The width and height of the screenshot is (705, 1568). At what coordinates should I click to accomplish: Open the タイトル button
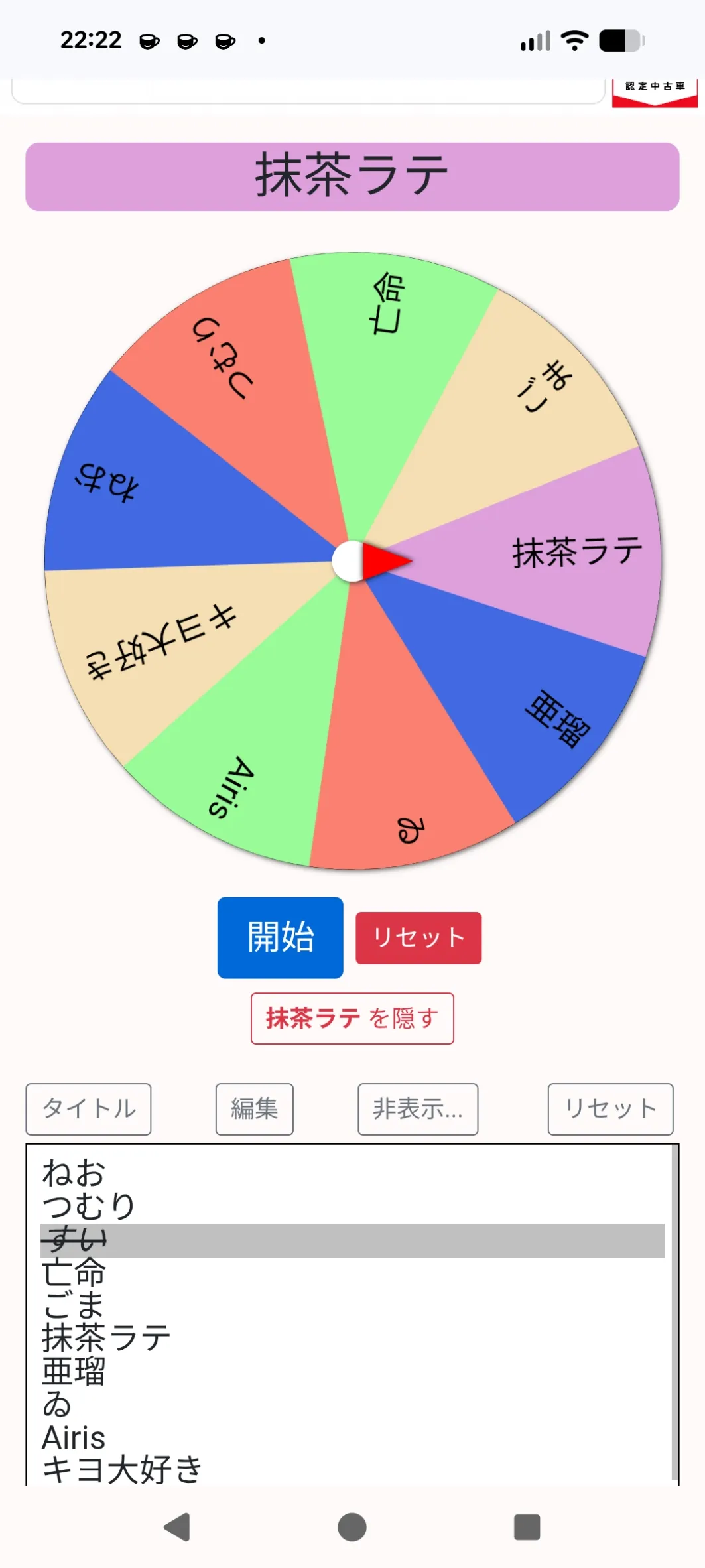coord(88,1108)
